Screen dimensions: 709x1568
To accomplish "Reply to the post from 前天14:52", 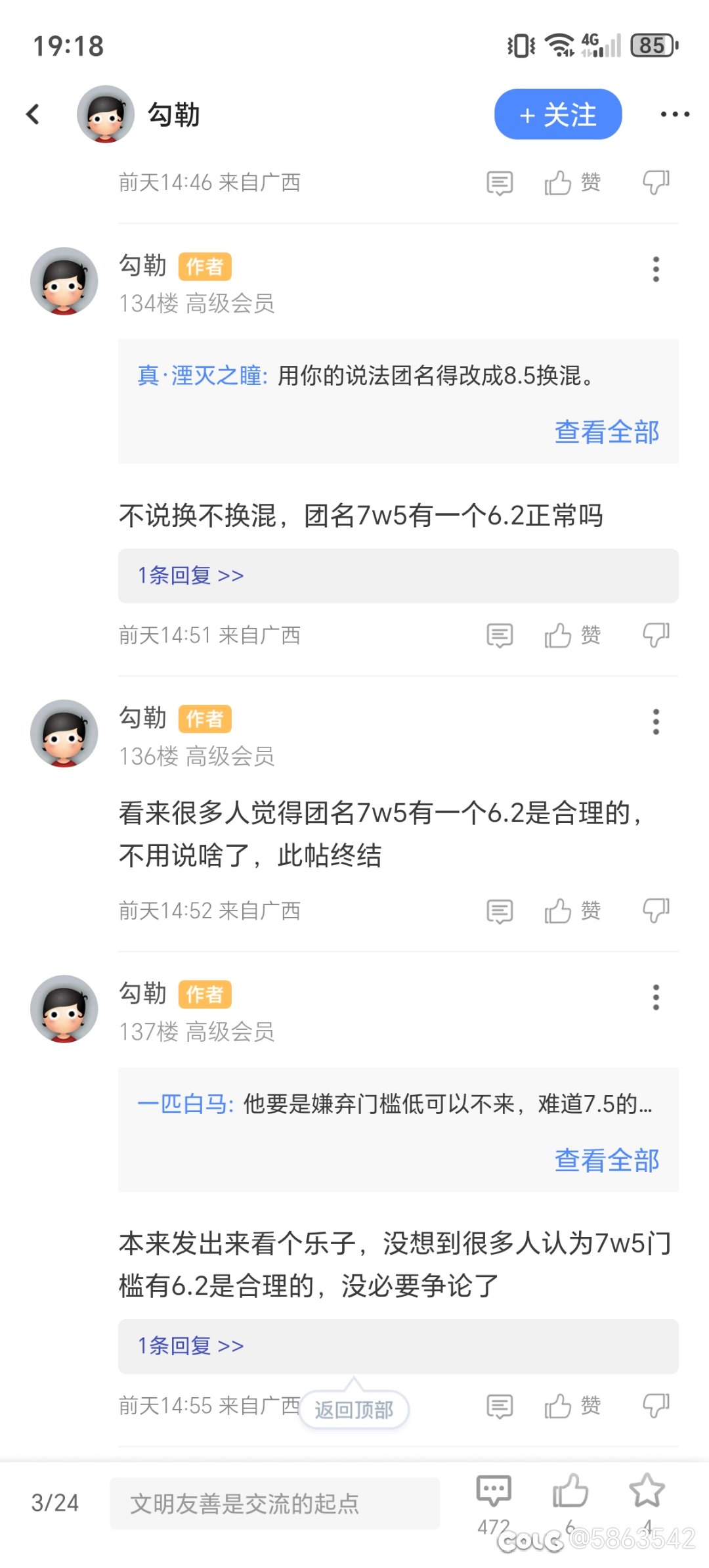I will click(500, 911).
